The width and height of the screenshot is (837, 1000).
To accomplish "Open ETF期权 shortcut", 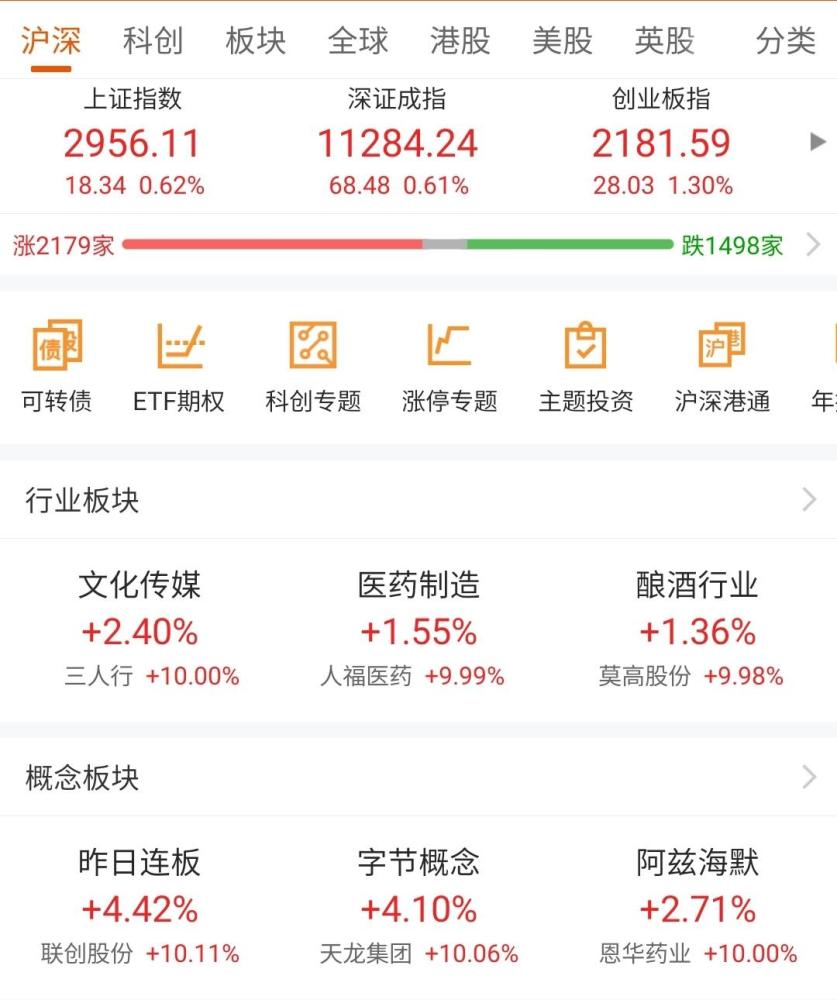I will click(179, 366).
